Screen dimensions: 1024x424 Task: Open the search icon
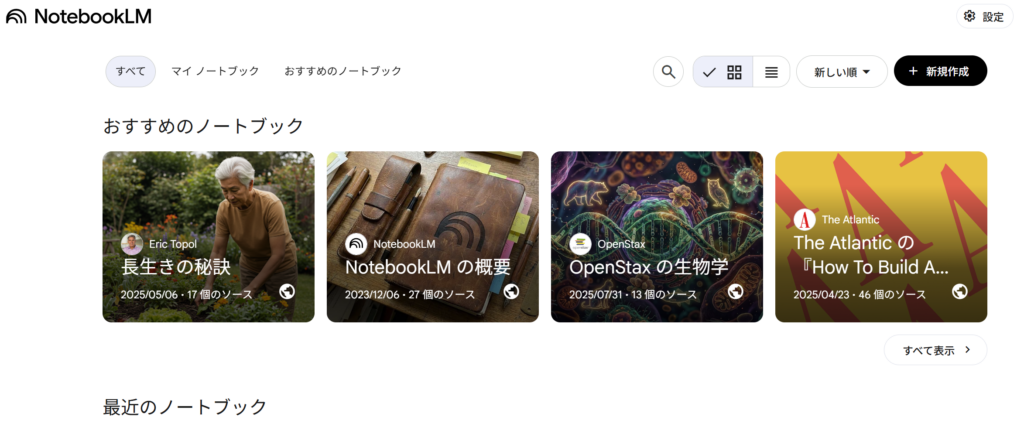pyautogui.click(x=668, y=72)
